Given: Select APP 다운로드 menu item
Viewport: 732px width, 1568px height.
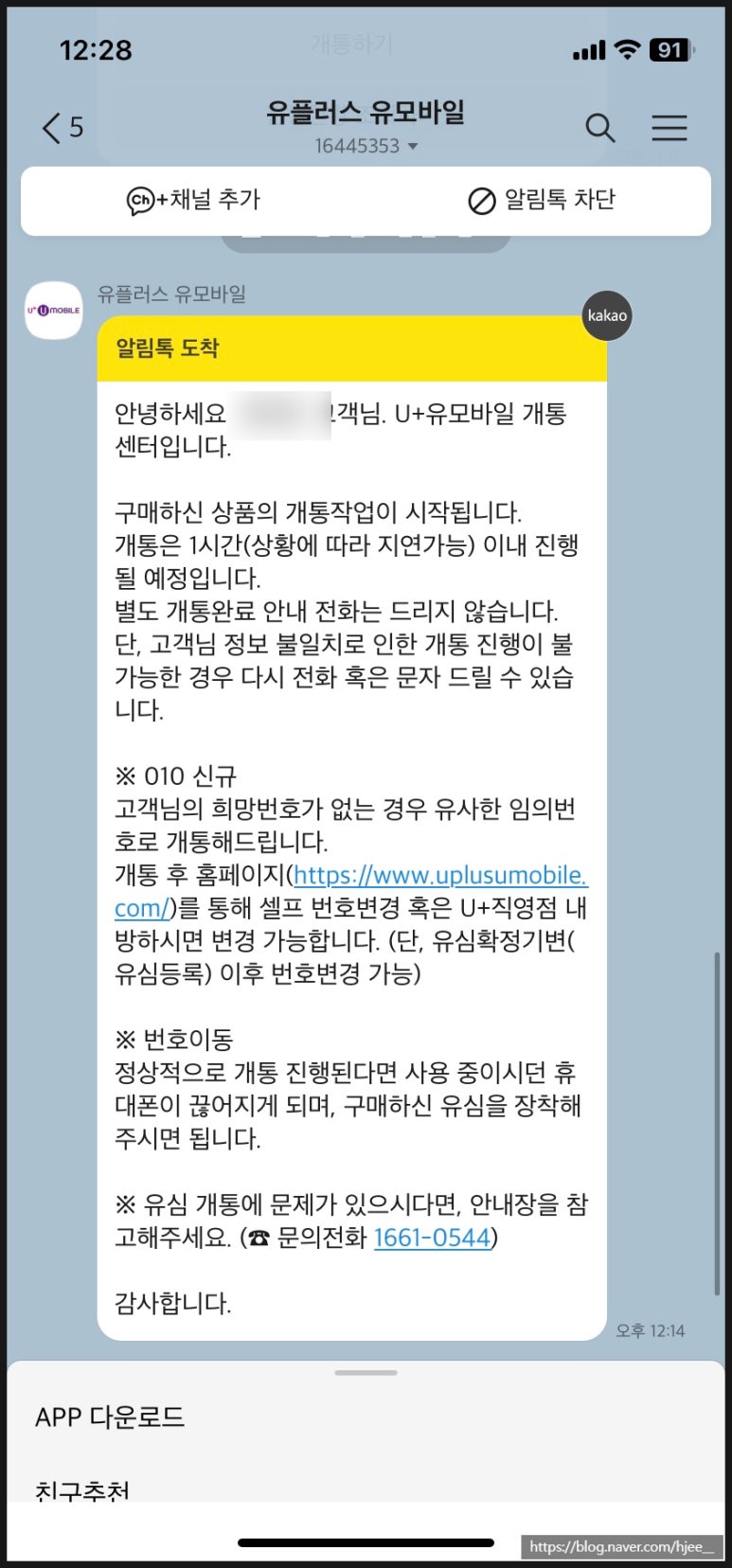Looking at the screenshot, I should click(110, 1417).
